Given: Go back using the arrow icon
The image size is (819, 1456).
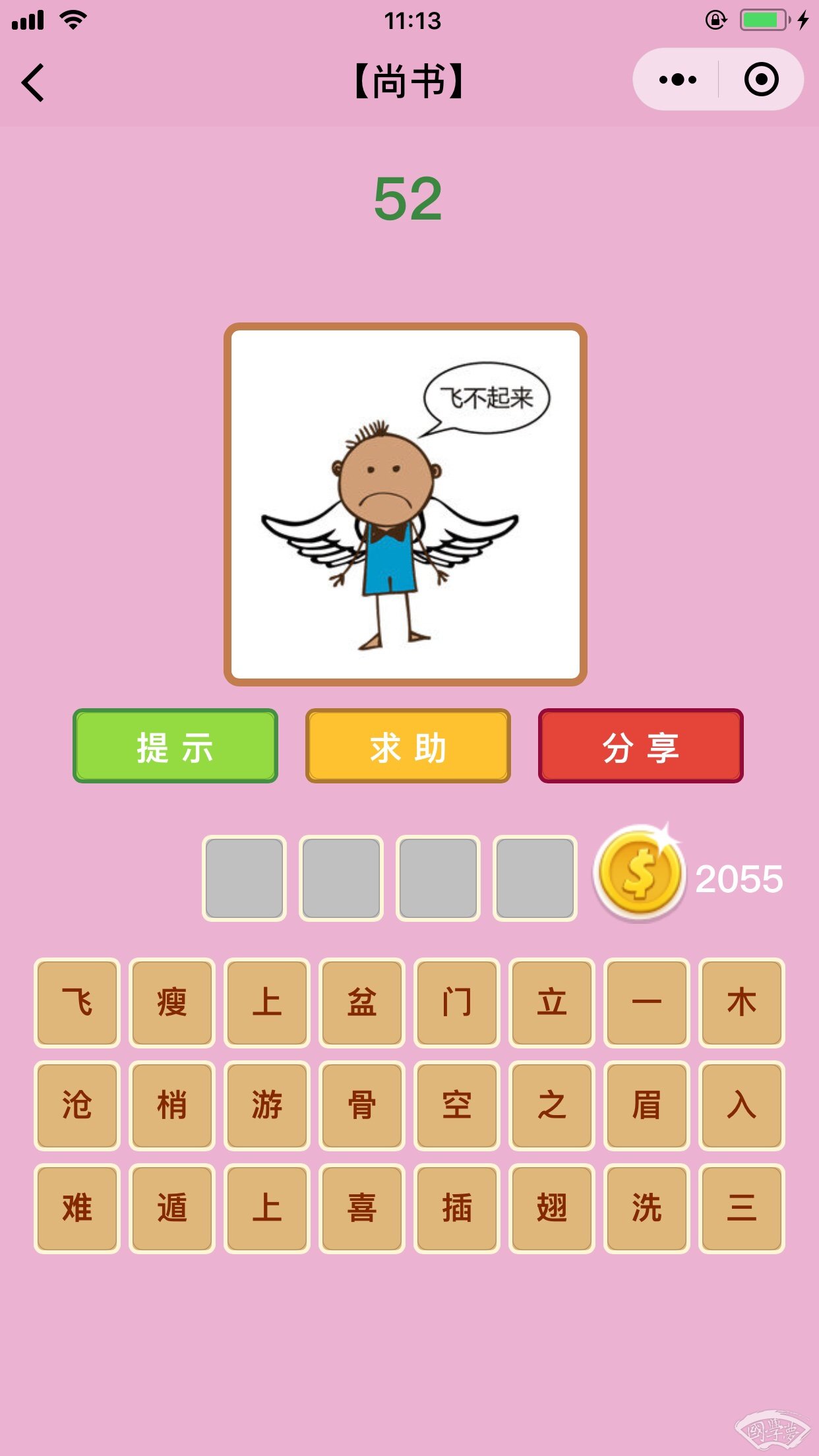Looking at the screenshot, I should point(33,82).
